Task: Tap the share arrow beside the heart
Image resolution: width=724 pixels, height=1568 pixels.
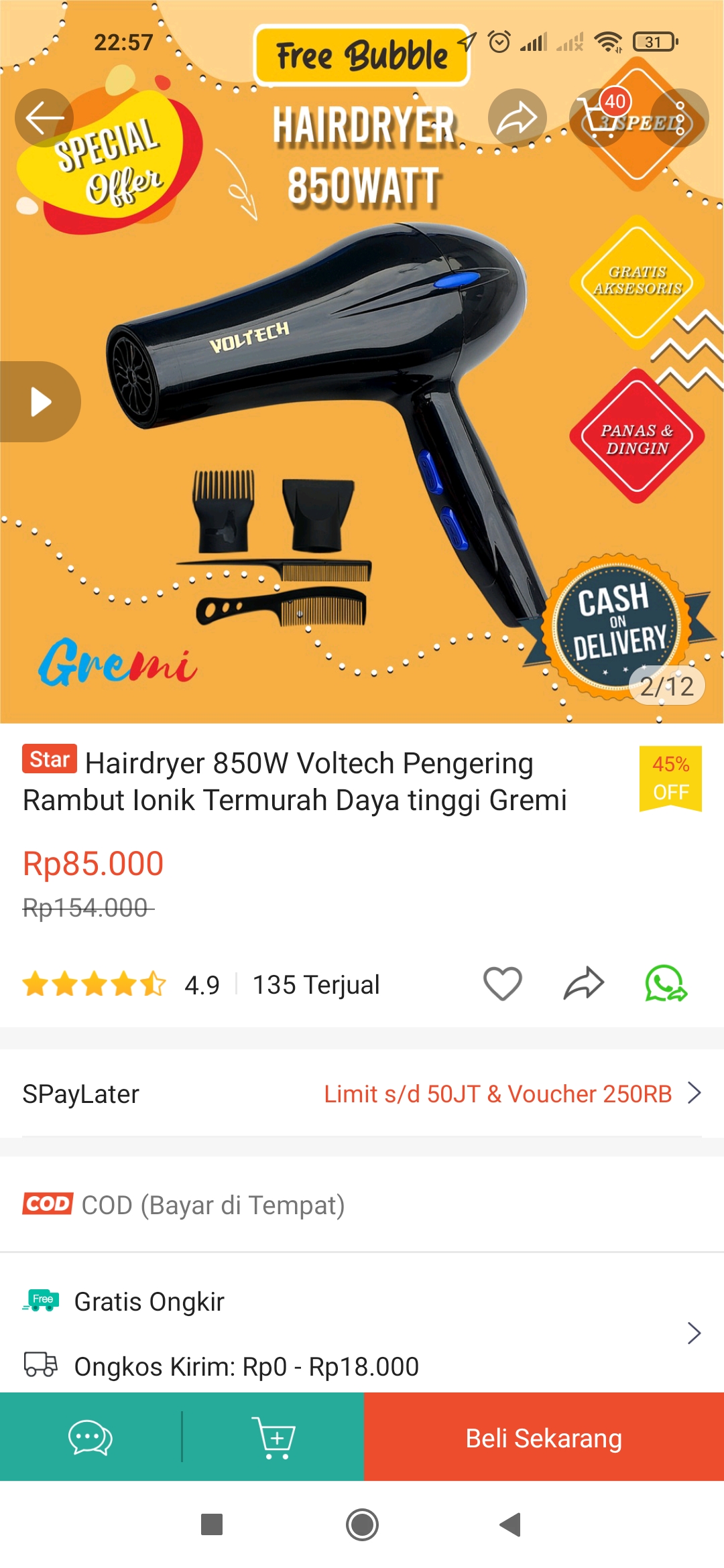Action: coord(584,984)
